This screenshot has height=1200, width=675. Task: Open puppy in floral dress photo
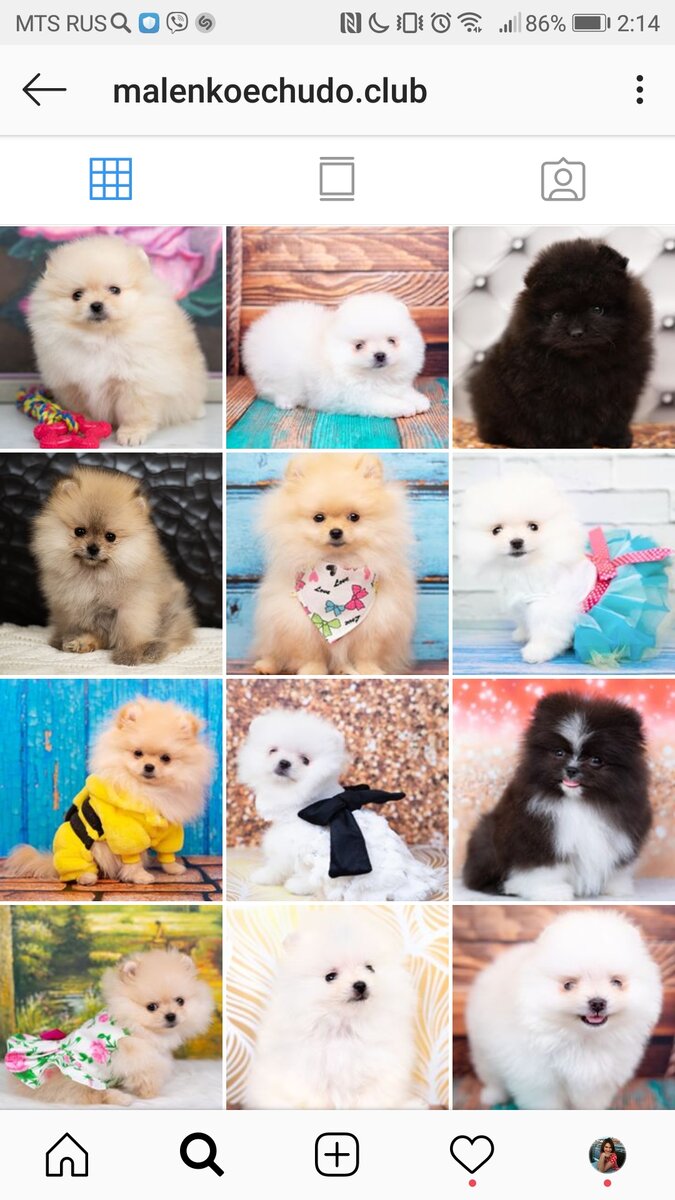(x=111, y=1007)
